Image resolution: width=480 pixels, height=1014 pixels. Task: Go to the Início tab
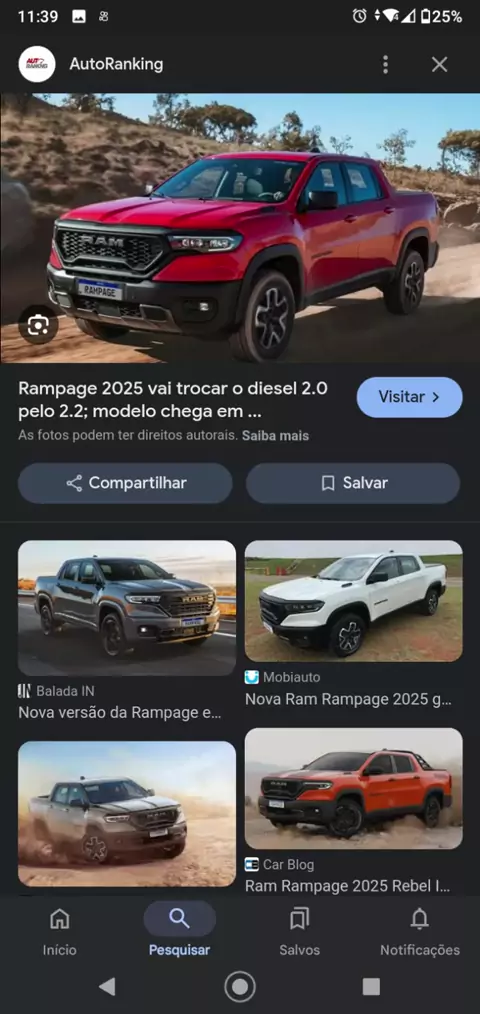click(x=60, y=932)
